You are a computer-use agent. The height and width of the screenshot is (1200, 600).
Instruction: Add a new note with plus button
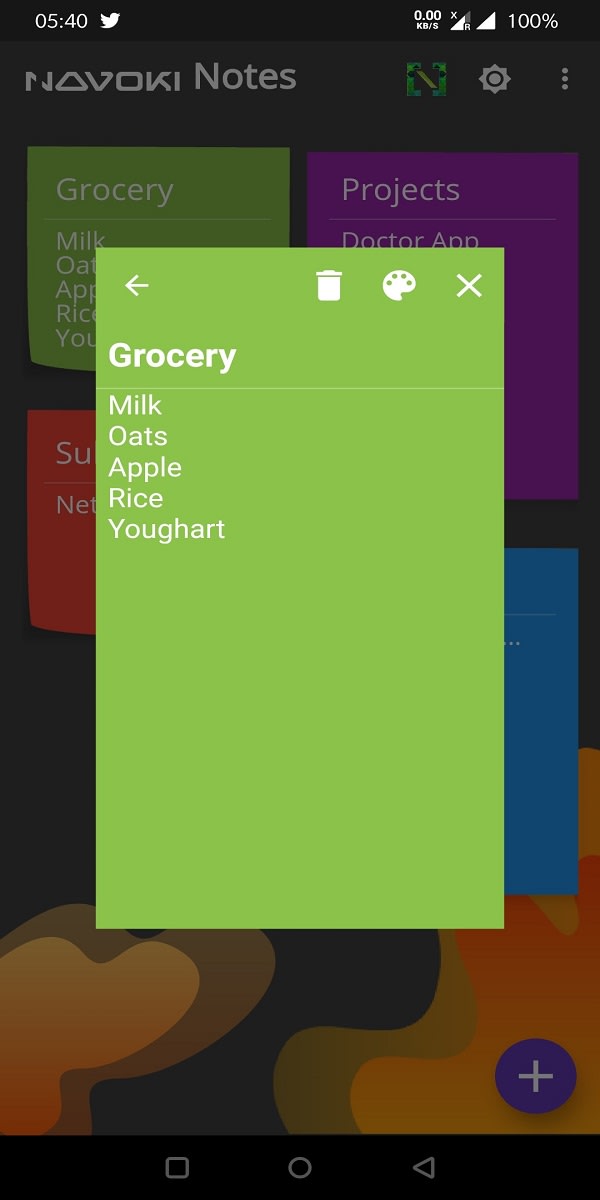pyautogui.click(x=535, y=1076)
